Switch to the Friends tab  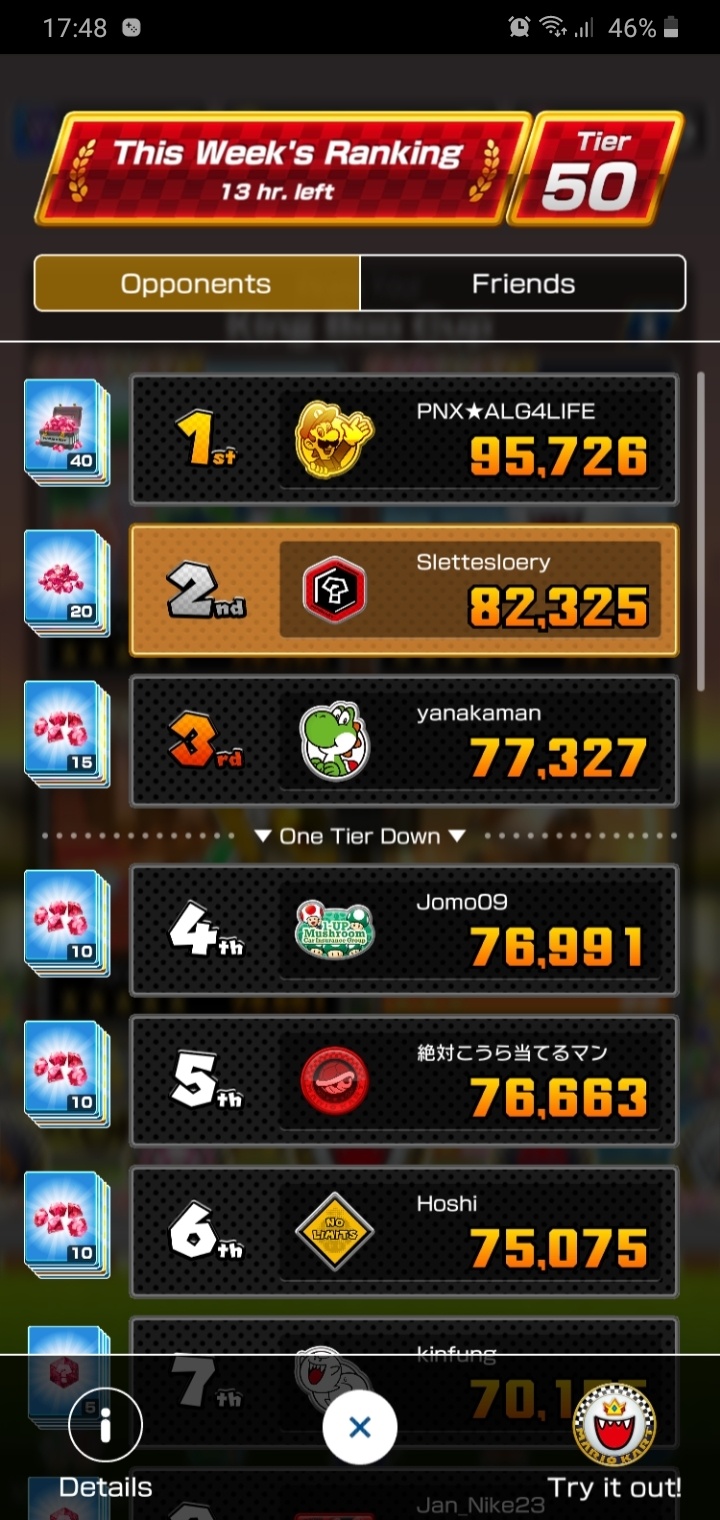click(x=523, y=284)
